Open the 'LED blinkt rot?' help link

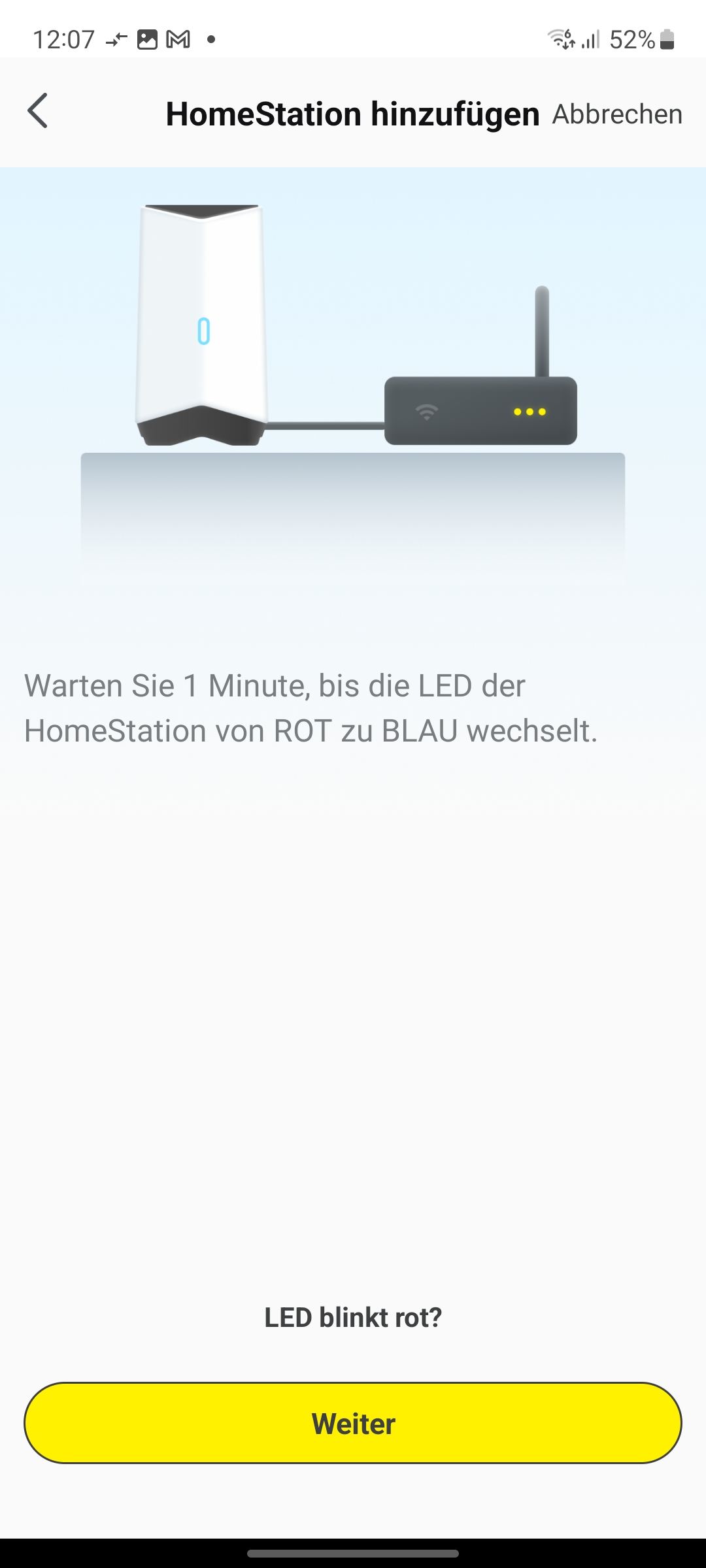click(x=353, y=1318)
